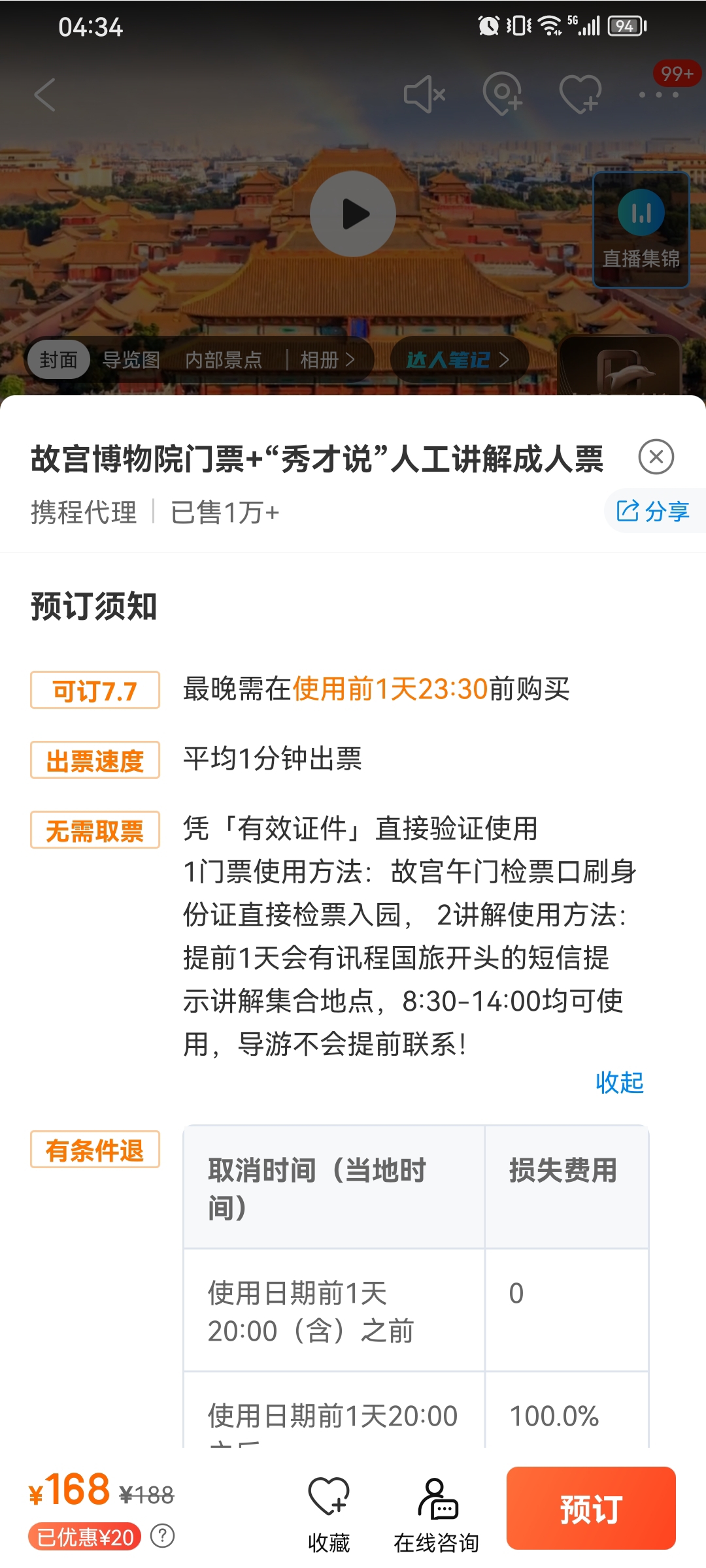Tap the heart-plus icon in top bar
Image resolution: width=706 pixels, height=1568 pixels.
click(580, 95)
